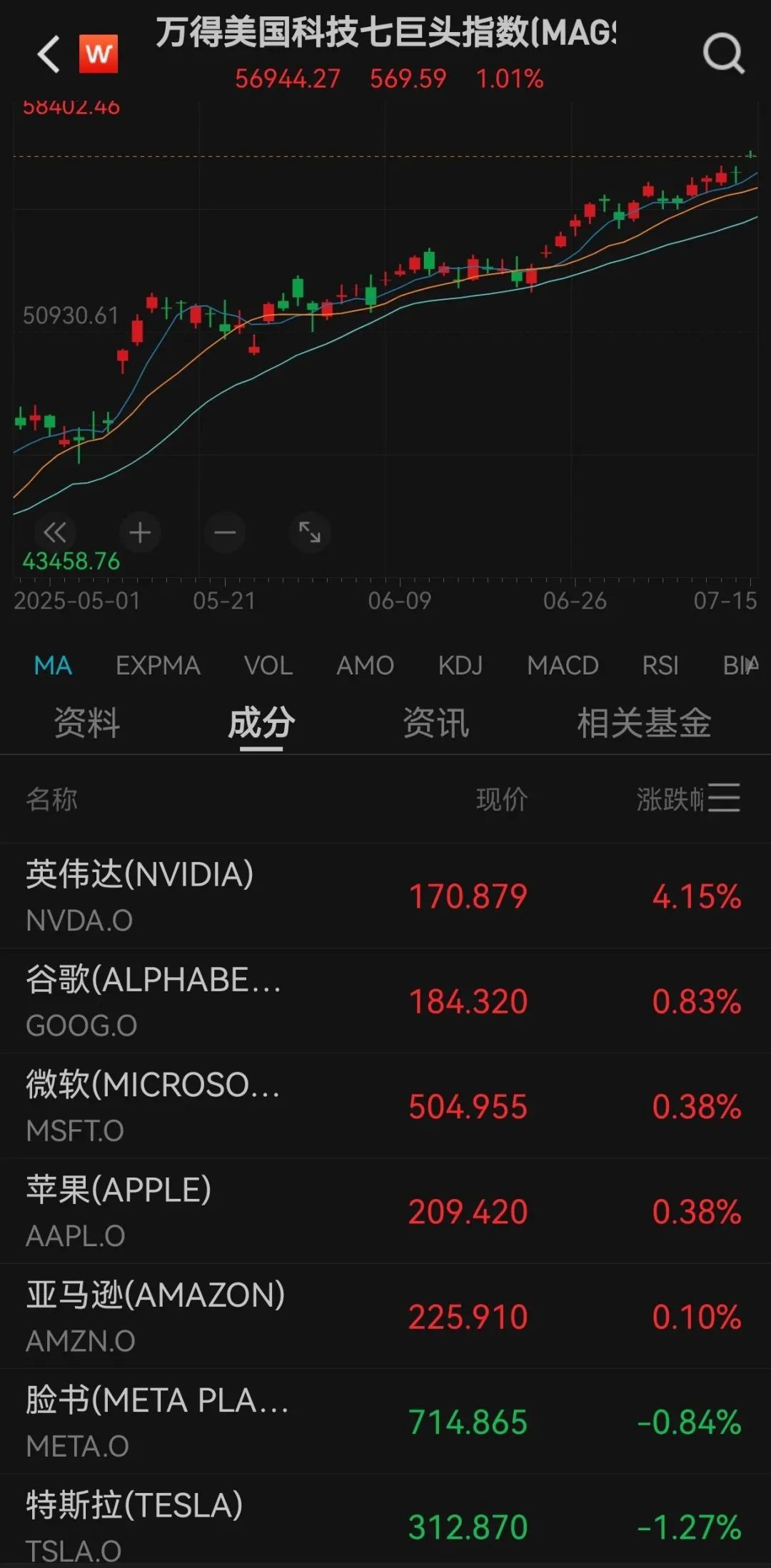
Task: Select the VOL indicator
Action: point(268,665)
